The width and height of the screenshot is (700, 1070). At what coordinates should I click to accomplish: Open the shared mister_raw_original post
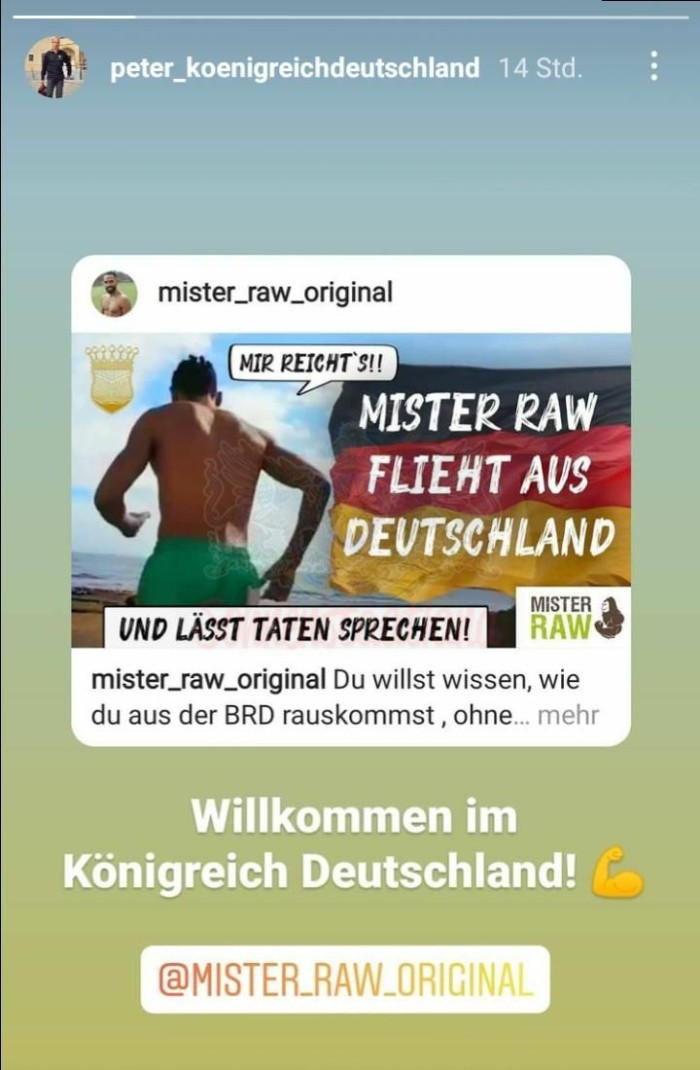pyautogui.click(x=350, y=490)
